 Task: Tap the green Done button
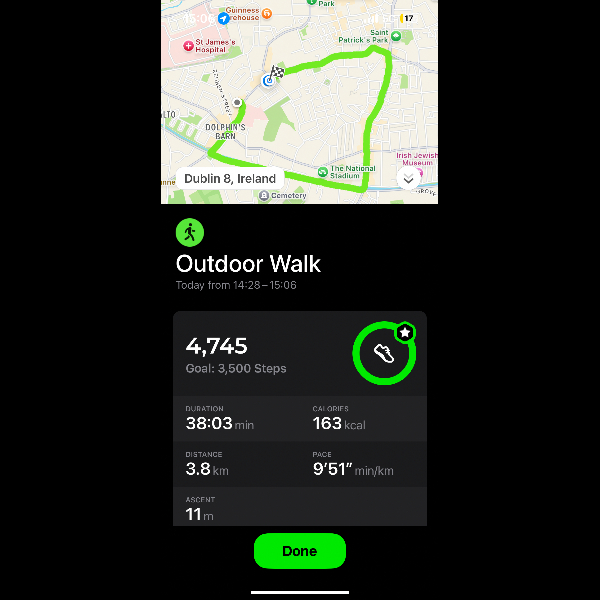(299, 551)
